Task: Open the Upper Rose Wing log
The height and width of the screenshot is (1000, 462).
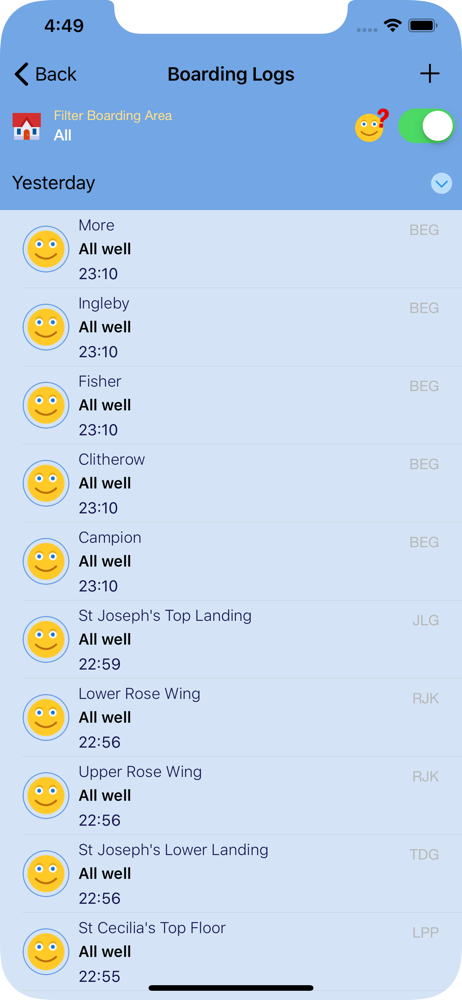Action: [231, 796]
